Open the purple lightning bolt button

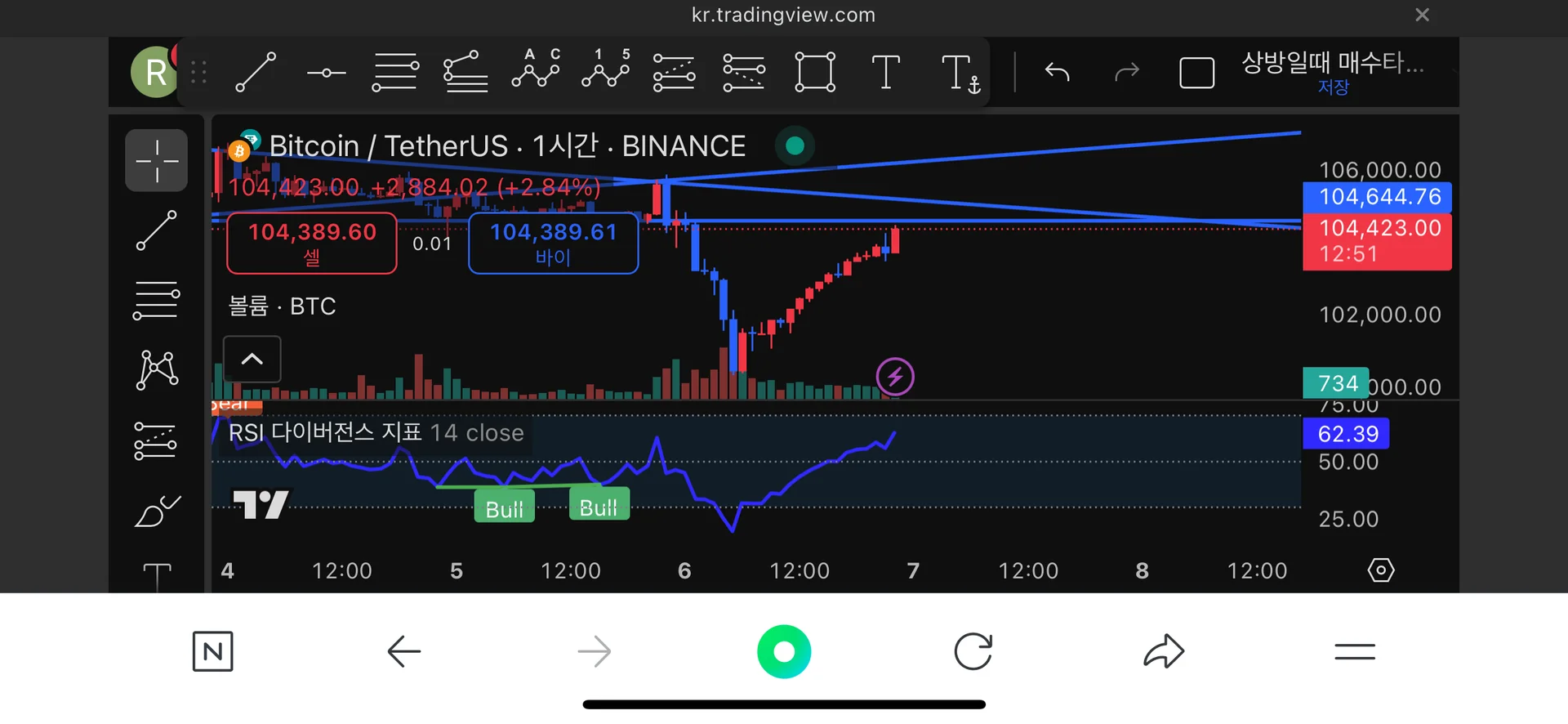[895, 377]
